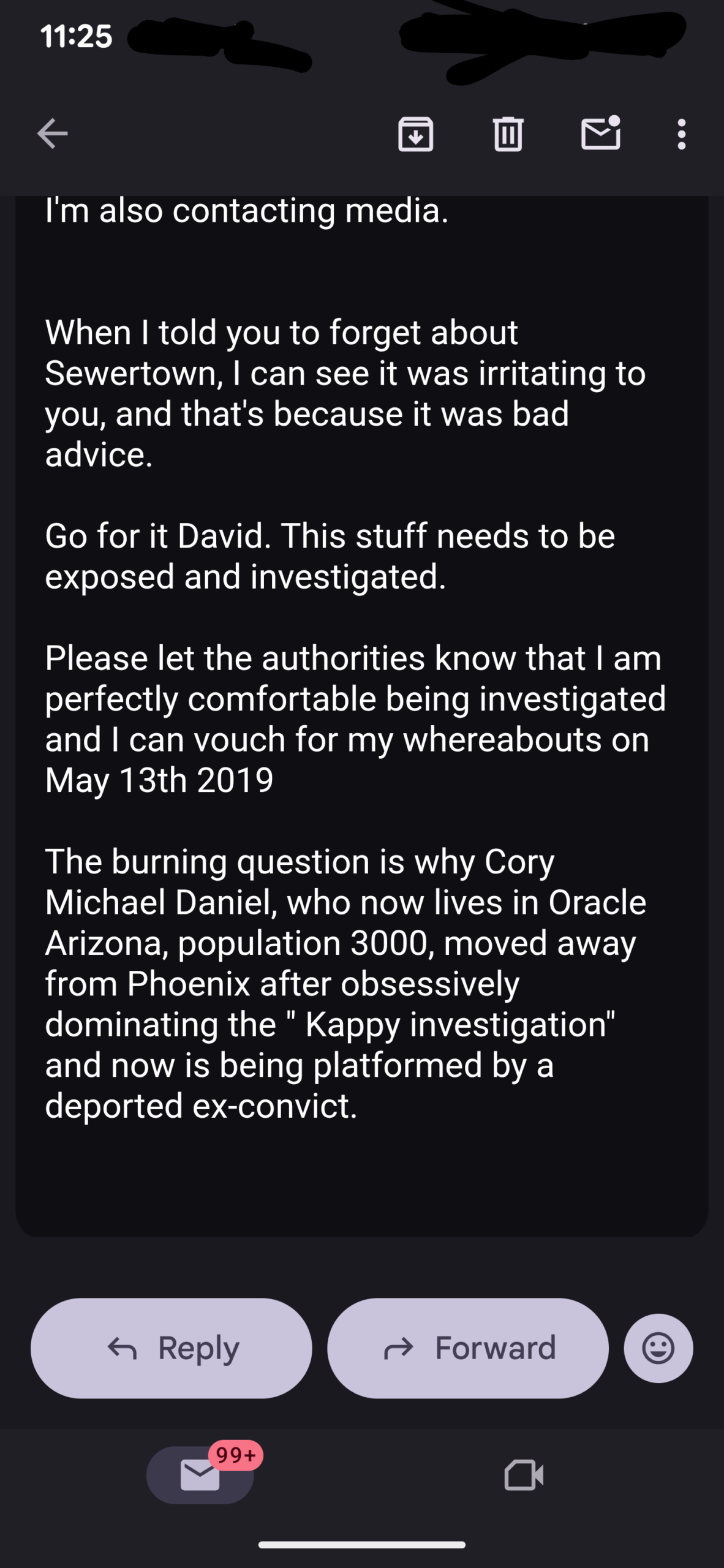Reply to this email
Screen dimensions: 724x1568
point(172,1348)
